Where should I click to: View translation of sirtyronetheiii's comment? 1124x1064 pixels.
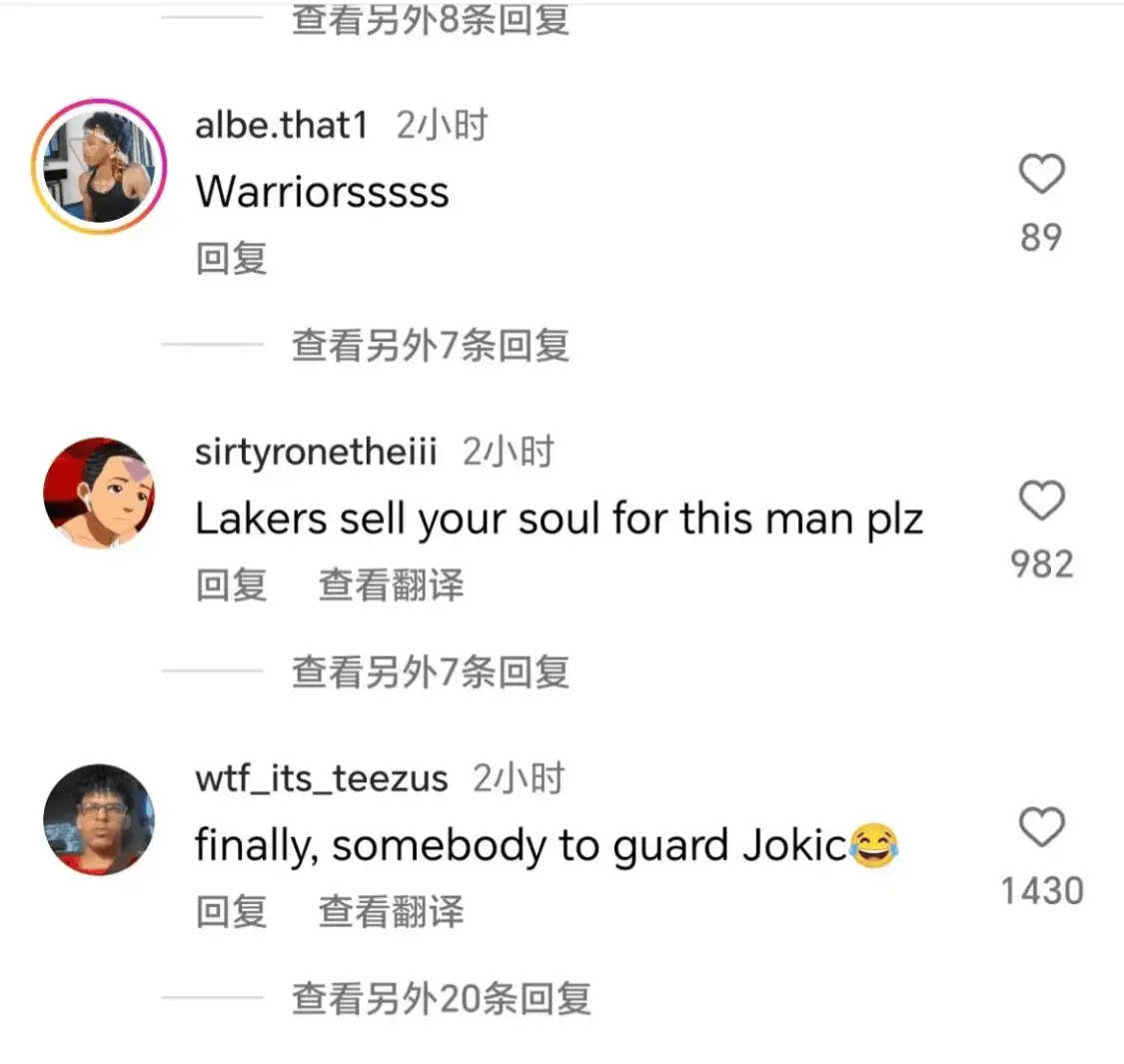coord(391,584)
